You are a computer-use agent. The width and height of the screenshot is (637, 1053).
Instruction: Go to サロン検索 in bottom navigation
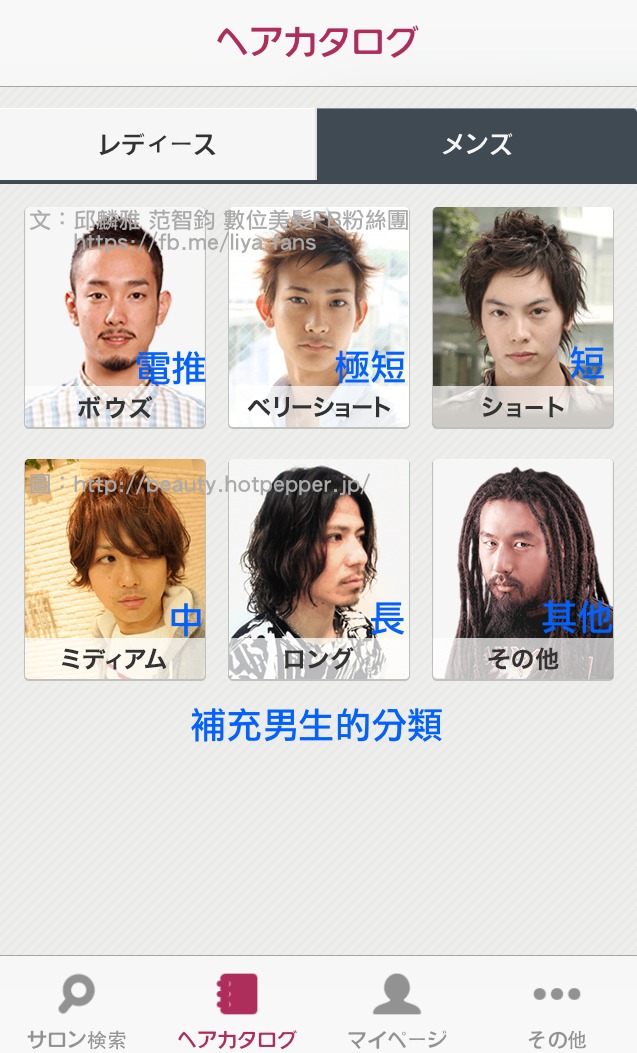[x=77, y=1008]
